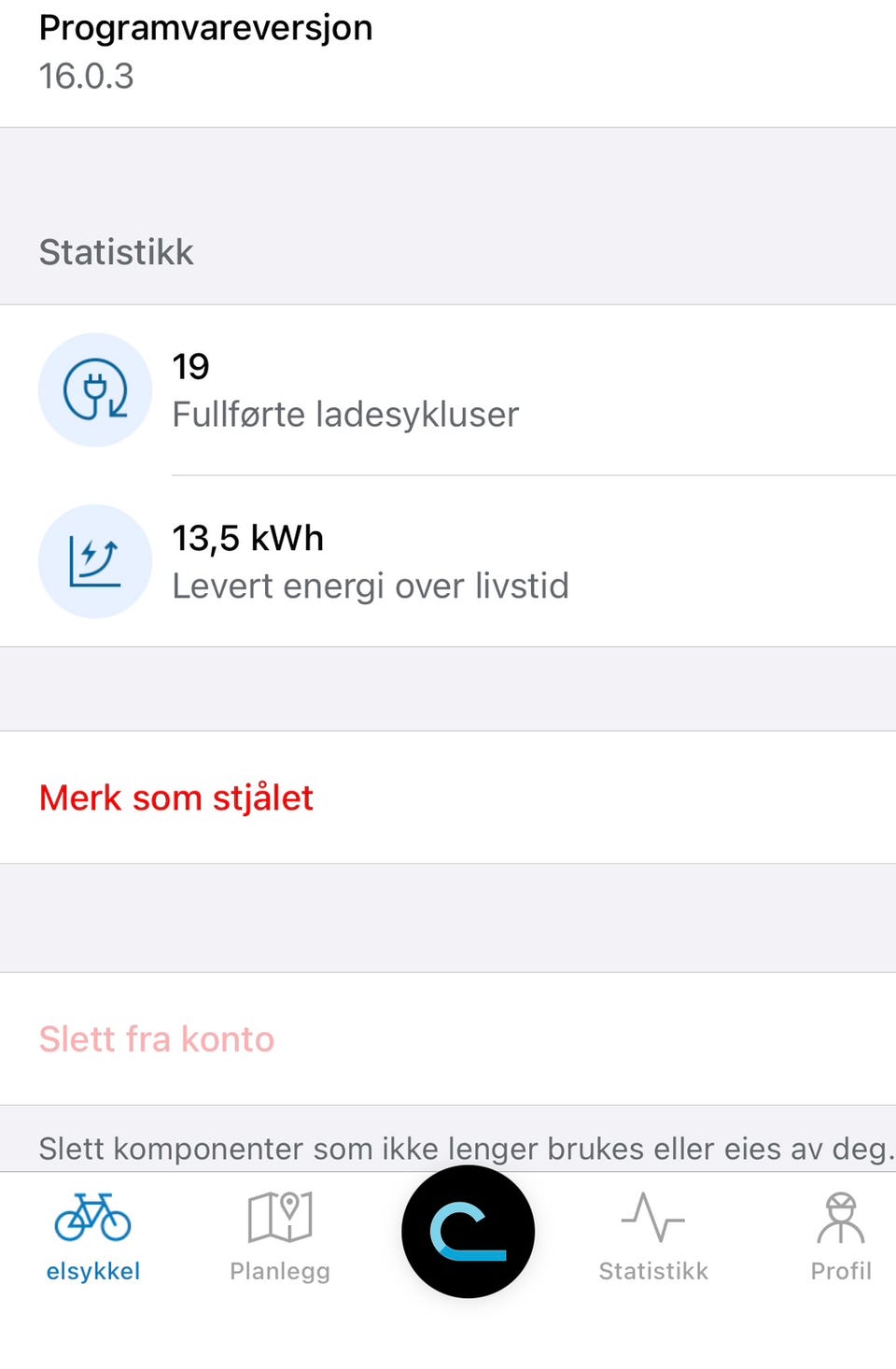Viewport: 896px width, 1369px height.
Task: Tap the center black ride button
Action: coord(468,1231)
